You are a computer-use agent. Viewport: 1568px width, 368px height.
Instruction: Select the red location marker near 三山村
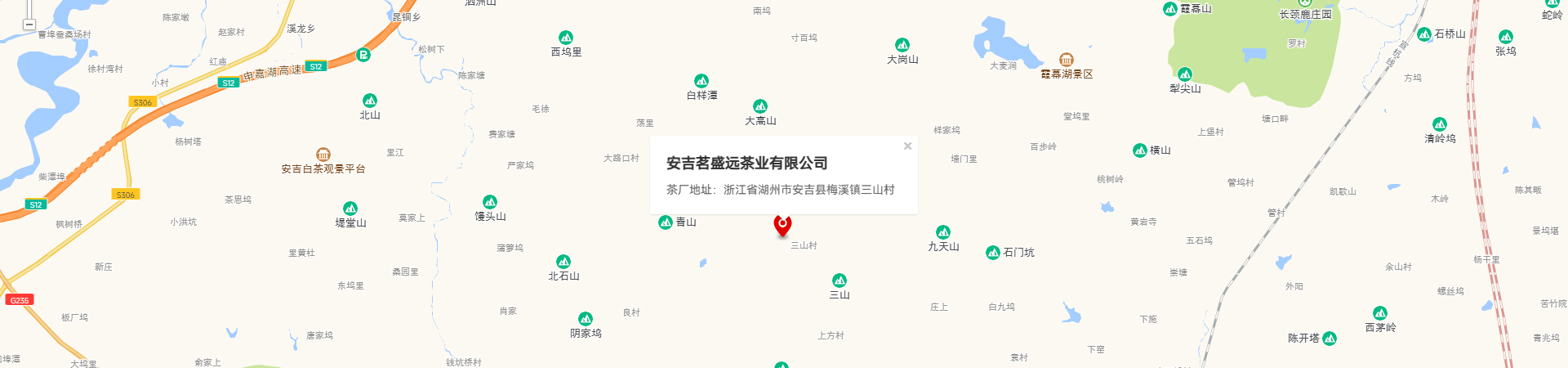point(782,224)
